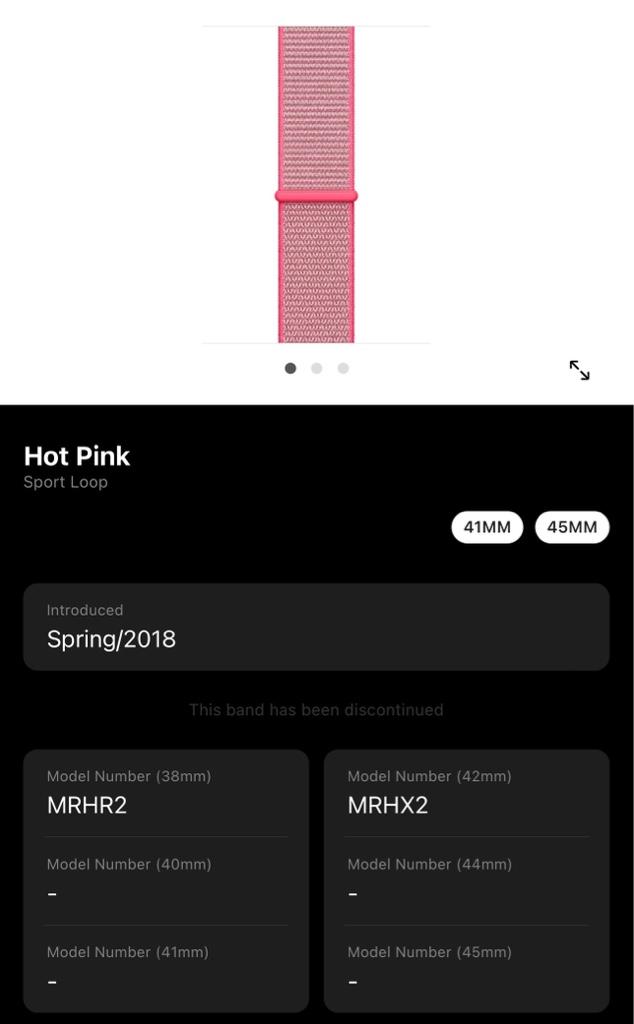Image resolution: width=634 pixels, height=1024 pixels.
Task: Jump to the second image dot
Action: [317, 368]
